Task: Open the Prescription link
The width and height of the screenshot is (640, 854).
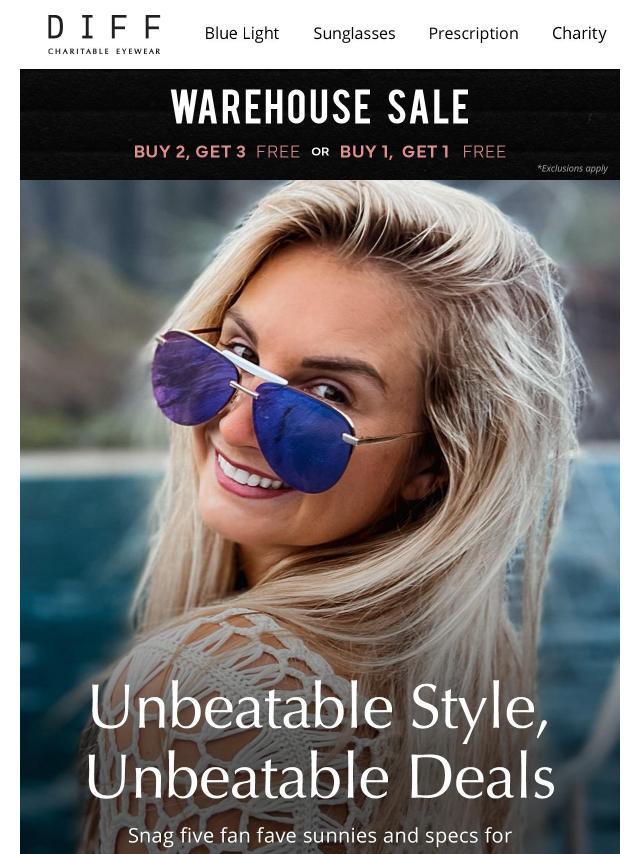Action: pos(473,33)
